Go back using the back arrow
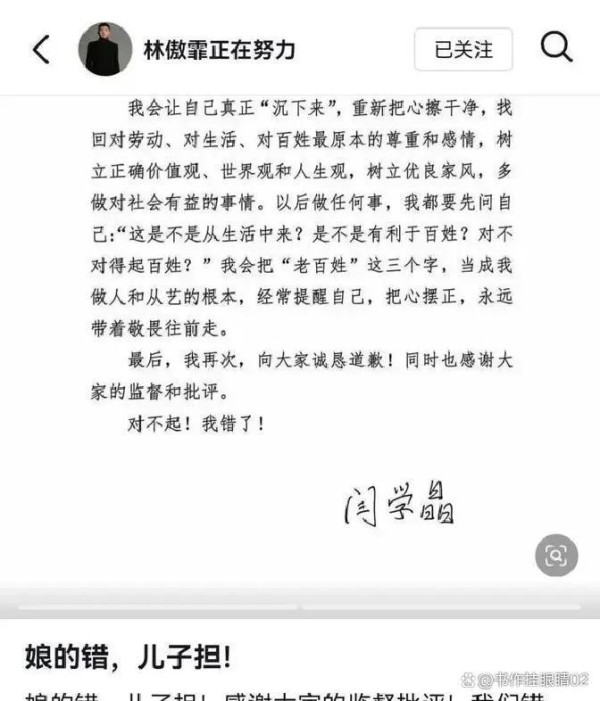 41,49
